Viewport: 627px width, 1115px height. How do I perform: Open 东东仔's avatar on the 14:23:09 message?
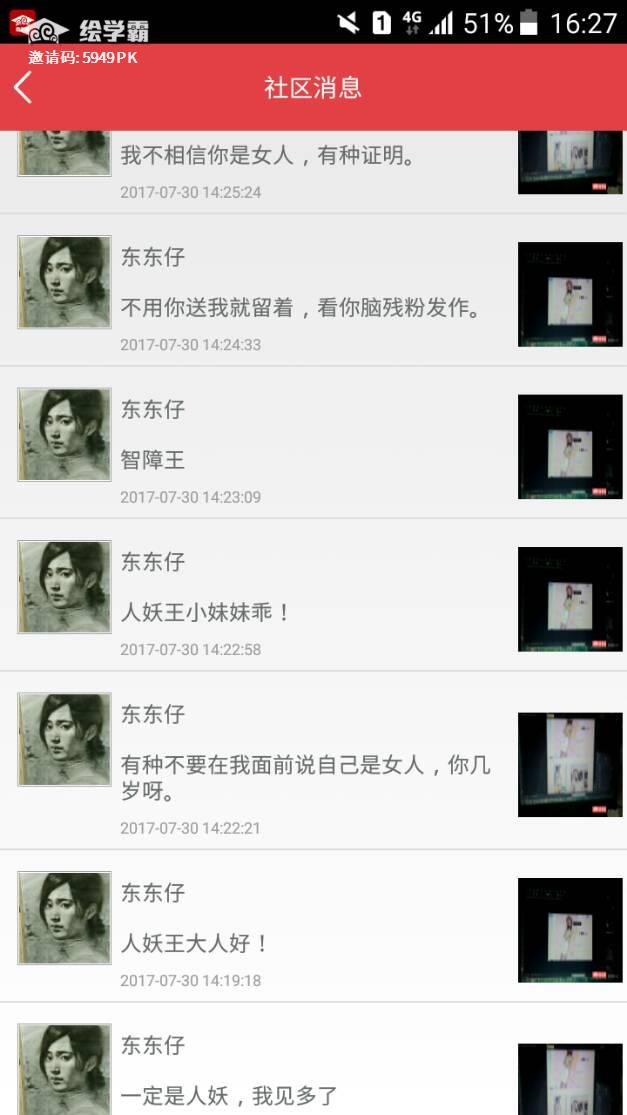(x=64, y=435)
